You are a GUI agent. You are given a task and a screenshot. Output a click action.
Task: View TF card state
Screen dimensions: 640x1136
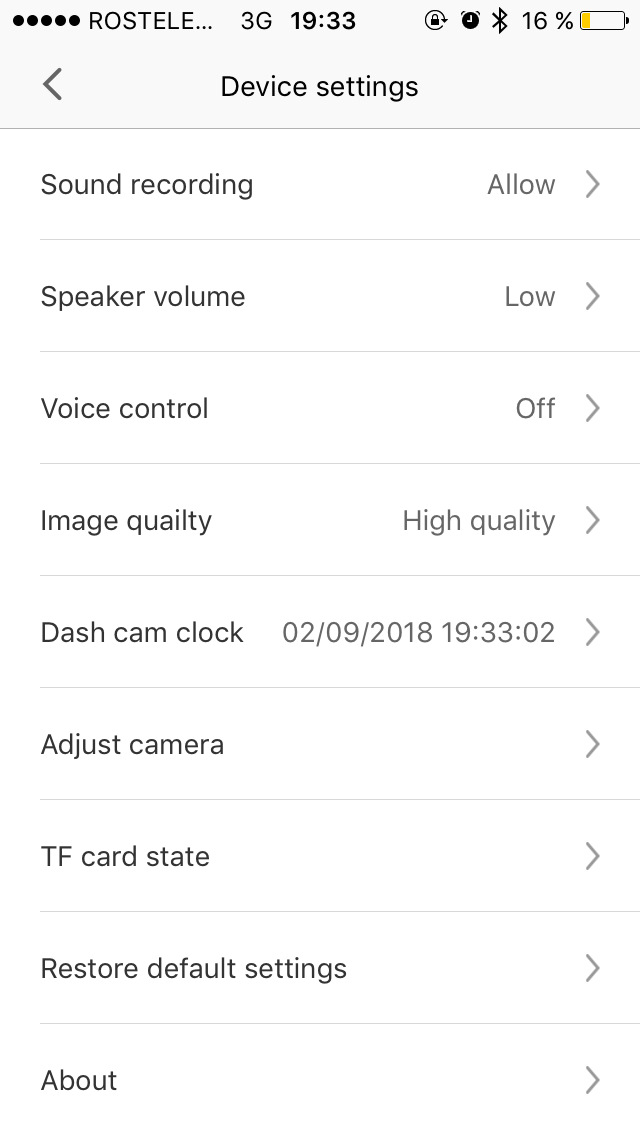coord(320,856)
